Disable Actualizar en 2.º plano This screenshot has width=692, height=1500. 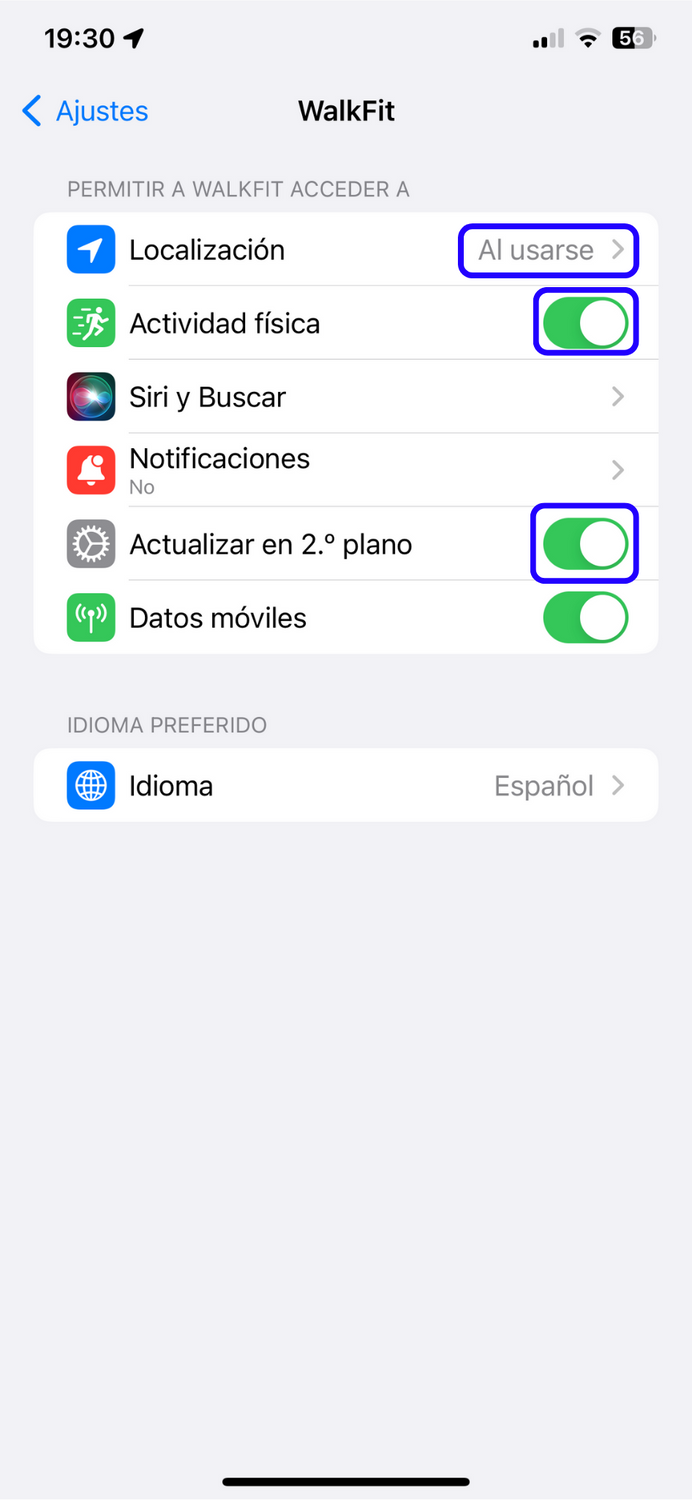(585, 544)
